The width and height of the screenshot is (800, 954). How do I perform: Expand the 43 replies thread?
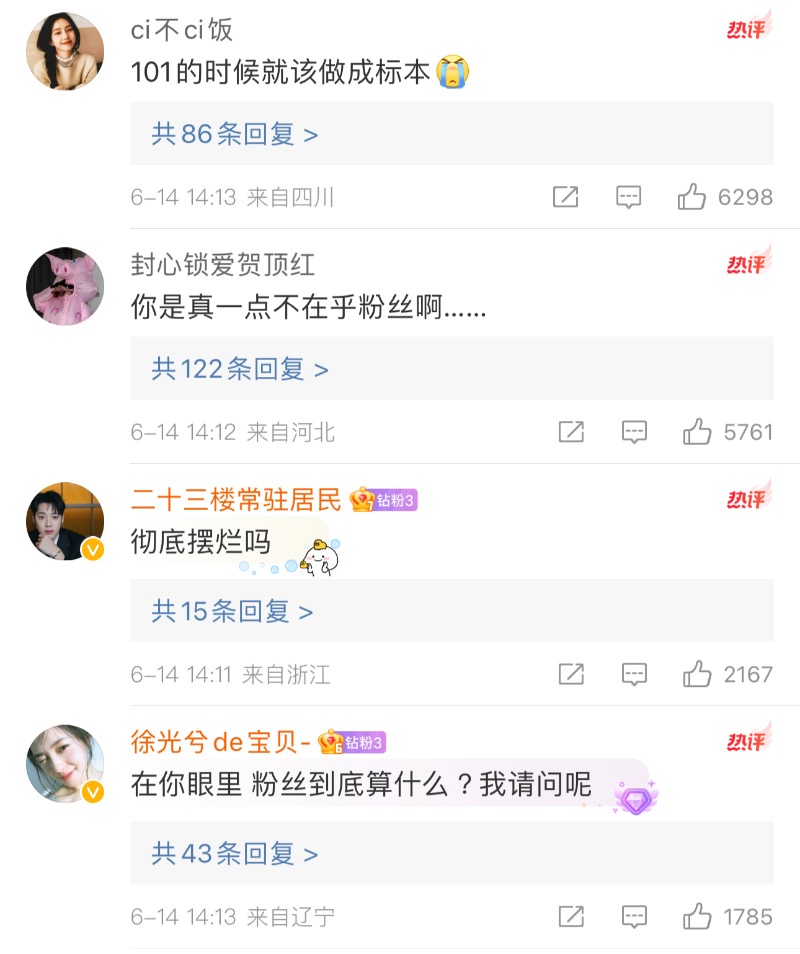pyautogui.click(x=235, y=853)
